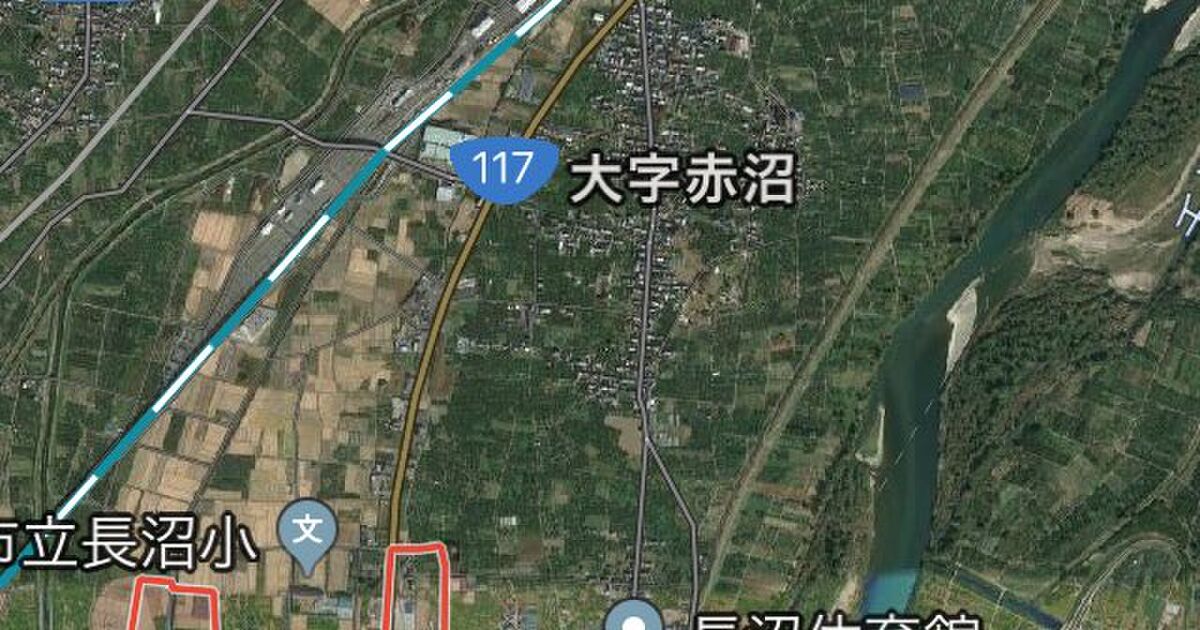This screenshot has width=1200, height=630.
Task: Tap the school pin for 市立長沼小
Action: [x=309, y=531]
